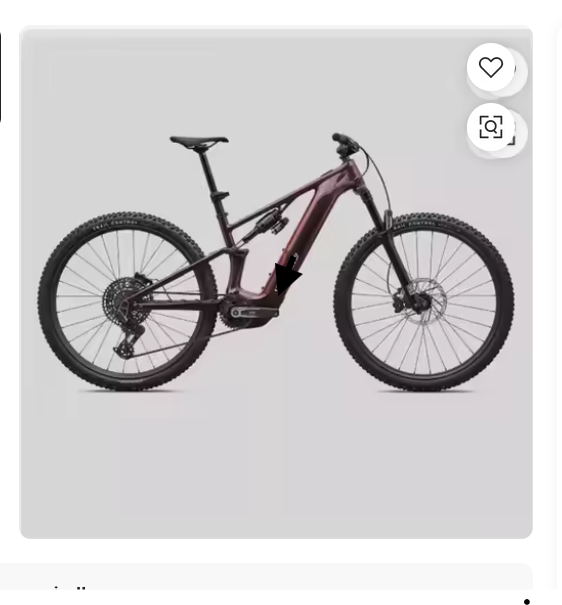Add the bike to favorites with the heart
The width and height of the screenshot is (562, 605).
pyautogui.click(x=490, y=67)
